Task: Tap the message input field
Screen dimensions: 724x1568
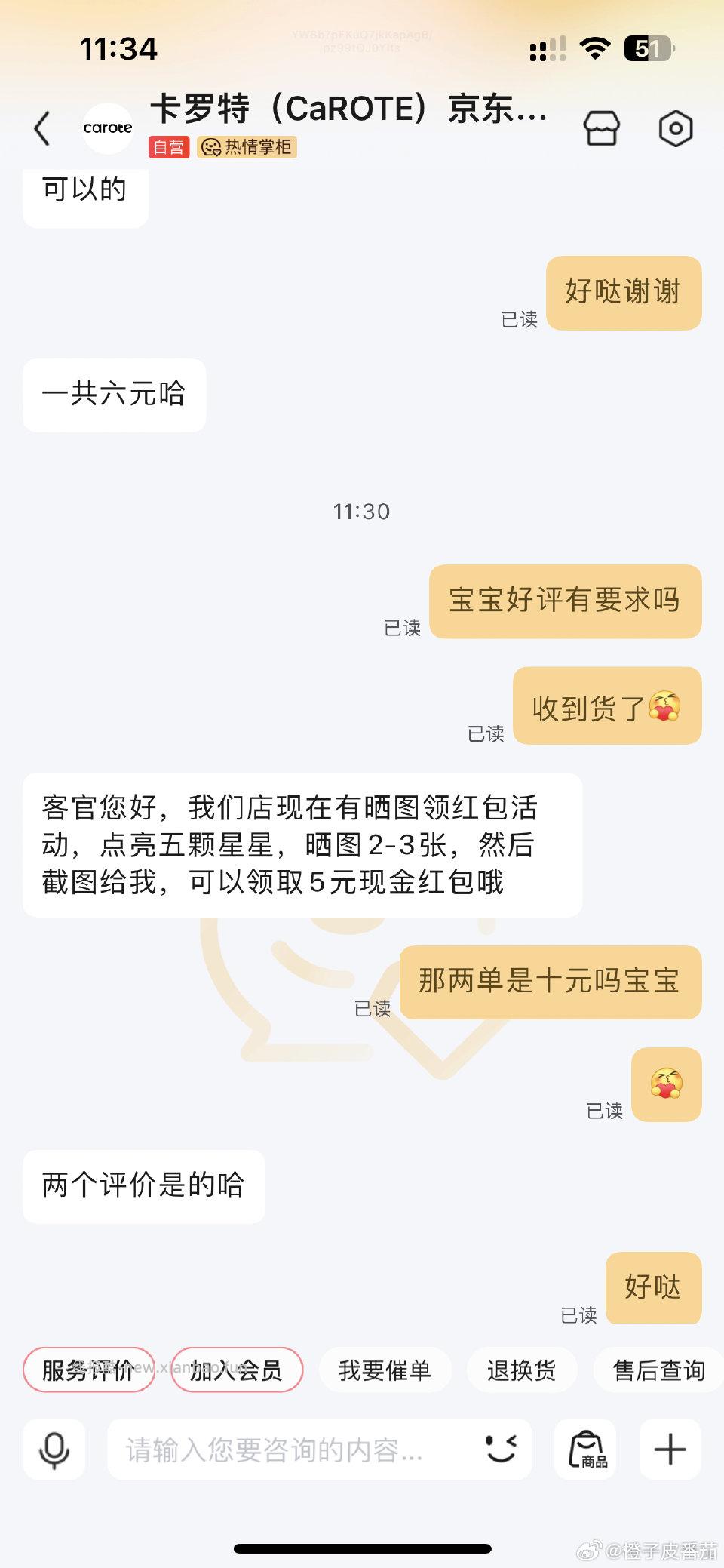Action: (317, 1450)
